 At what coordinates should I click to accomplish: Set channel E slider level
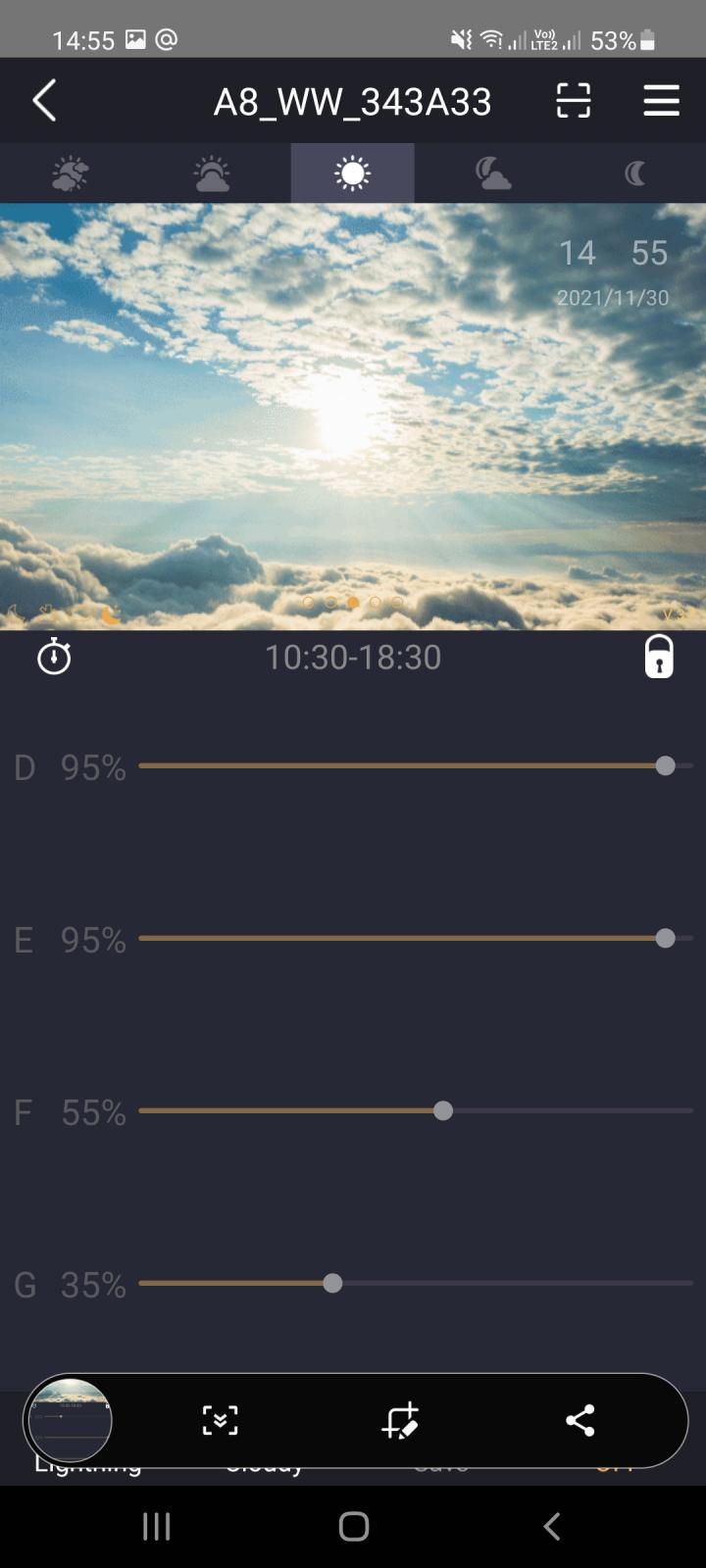416,938
